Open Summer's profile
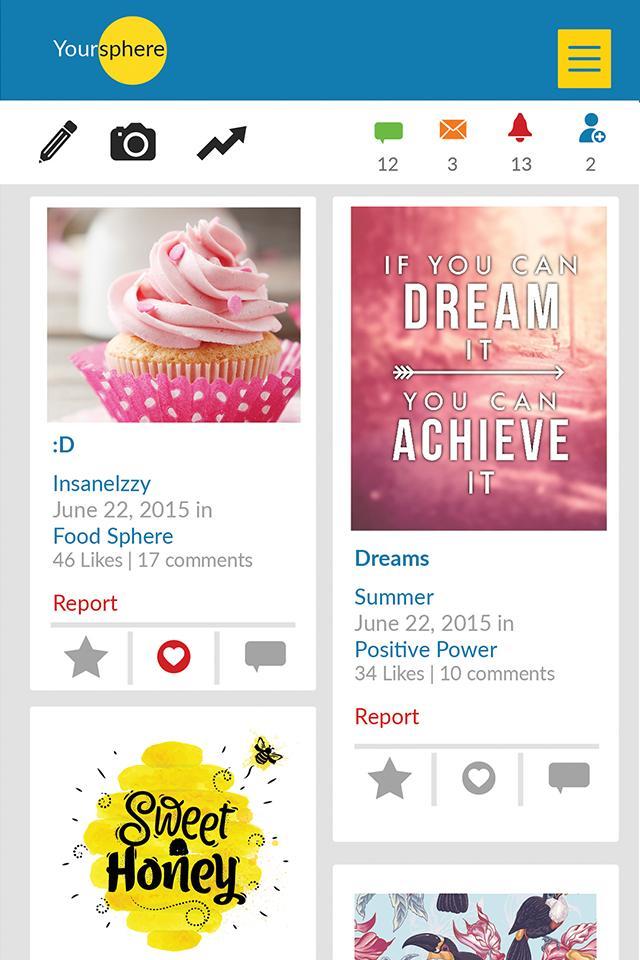The height and width of the screenshot is (960, 640). (x=394, y=597)
